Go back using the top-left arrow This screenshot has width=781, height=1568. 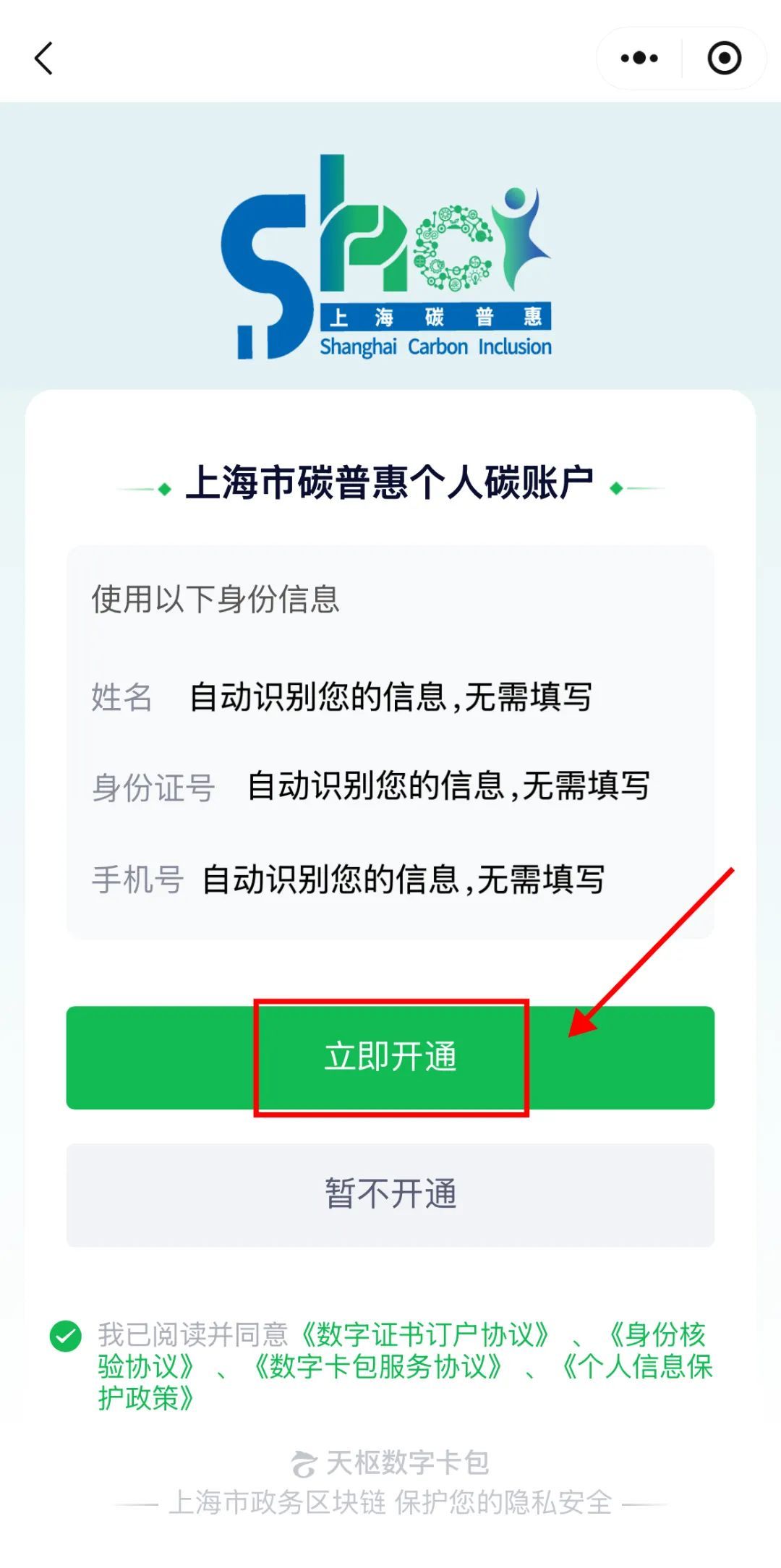44,59
